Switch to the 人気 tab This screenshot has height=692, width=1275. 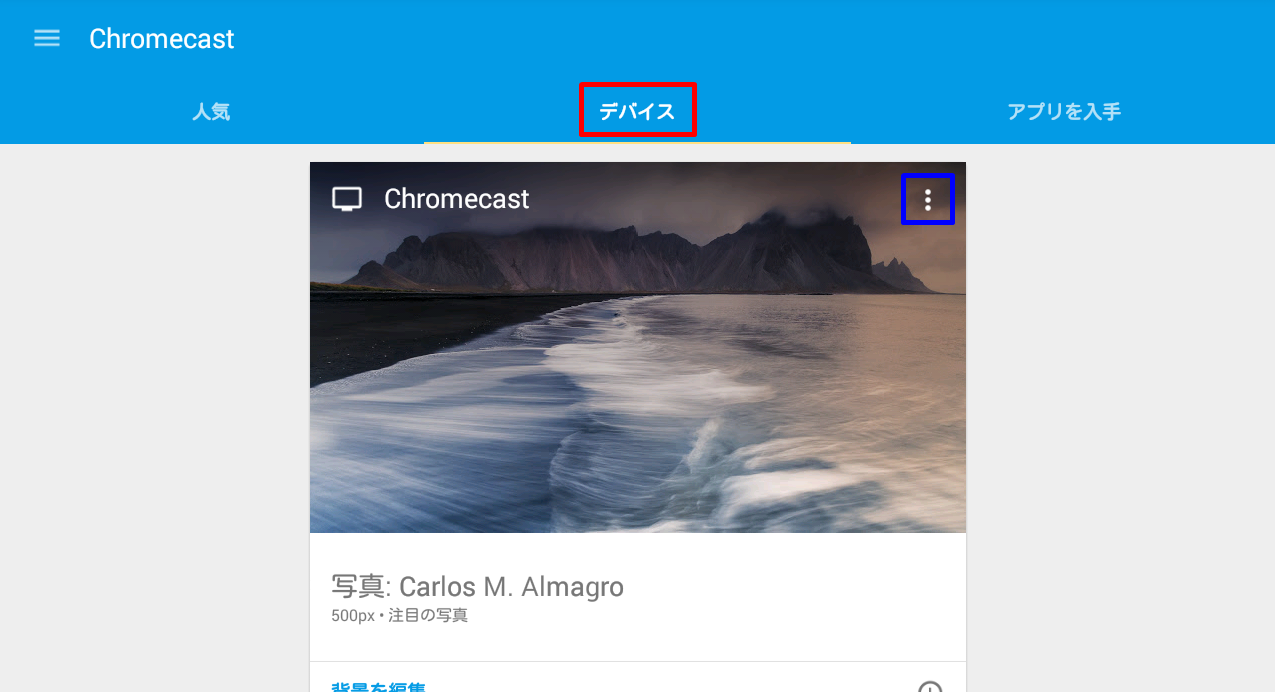point(211,112)
